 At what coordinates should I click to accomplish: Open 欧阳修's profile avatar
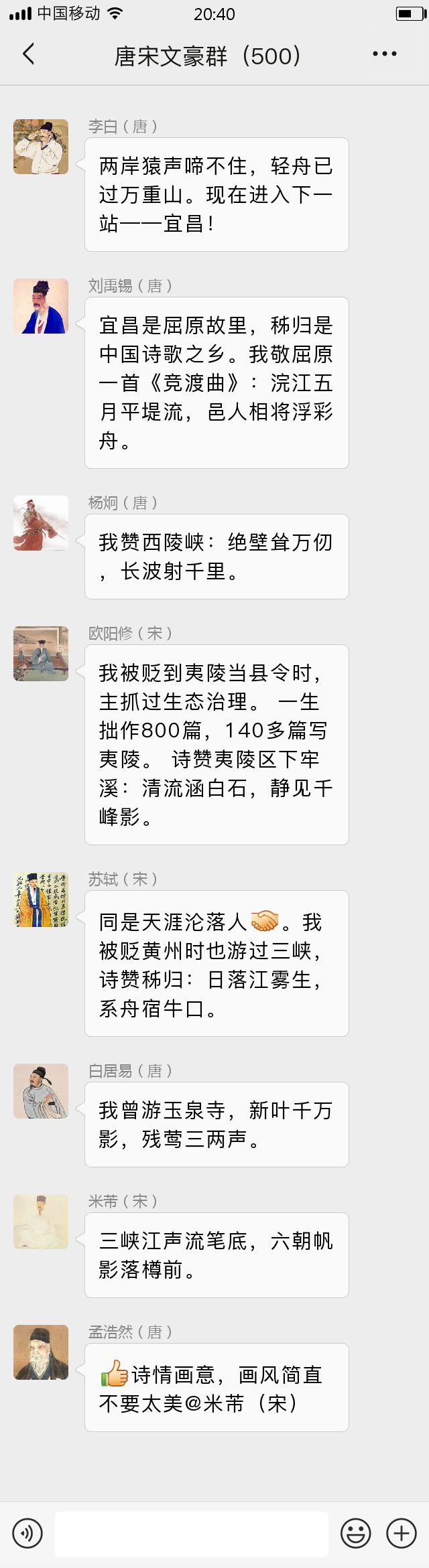point(41,654)
